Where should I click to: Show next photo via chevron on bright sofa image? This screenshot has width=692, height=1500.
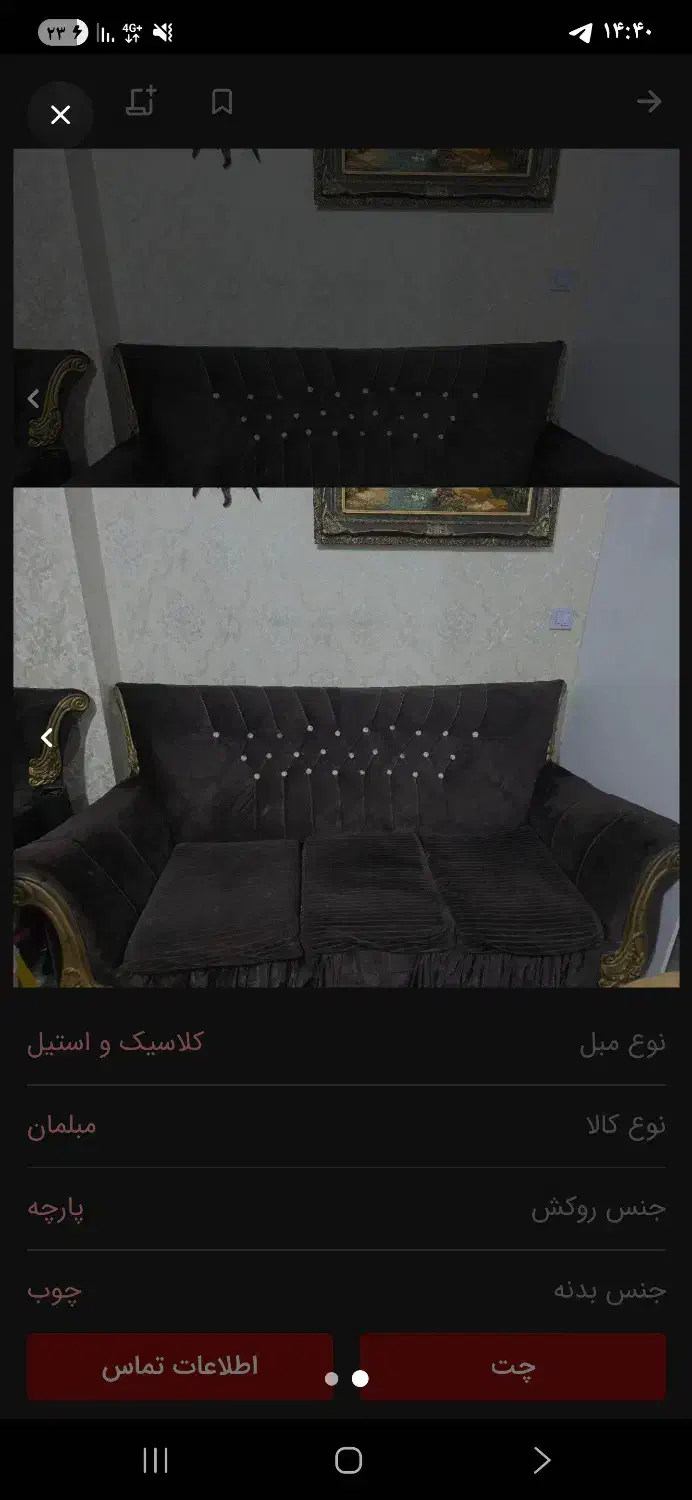46,738
